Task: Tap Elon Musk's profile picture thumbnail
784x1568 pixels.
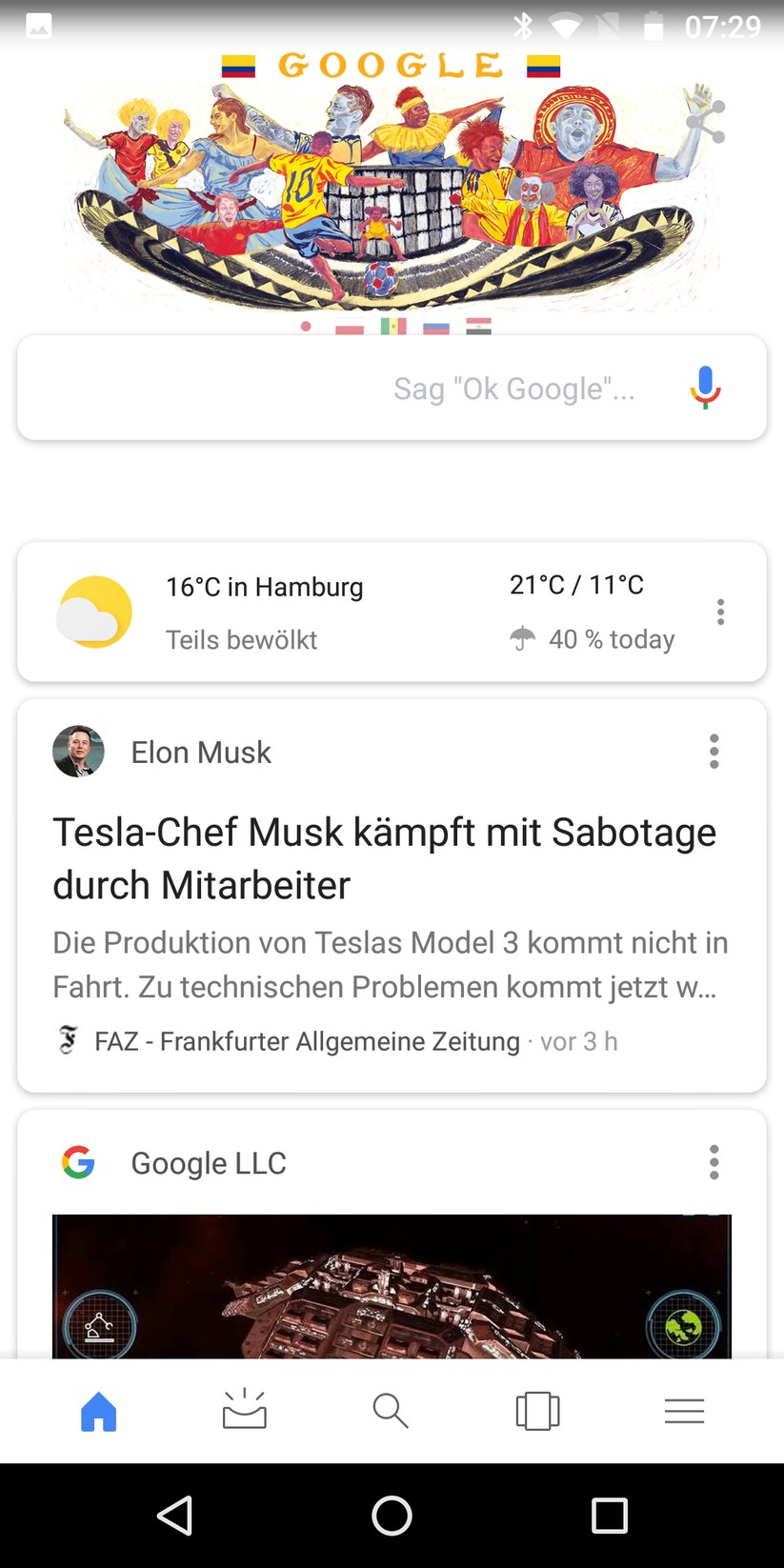Action: coord(78,752)
